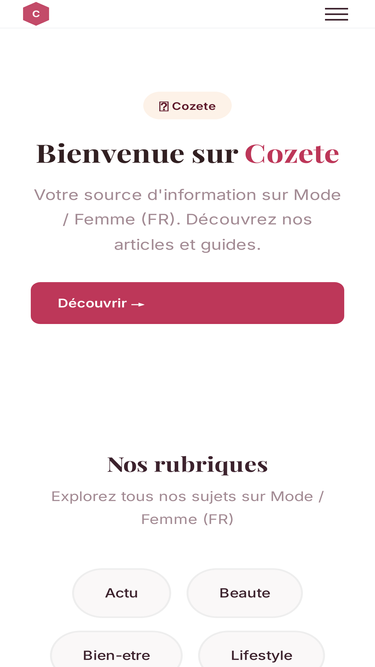Select the Beaute category chip

(x=245, y=593)
